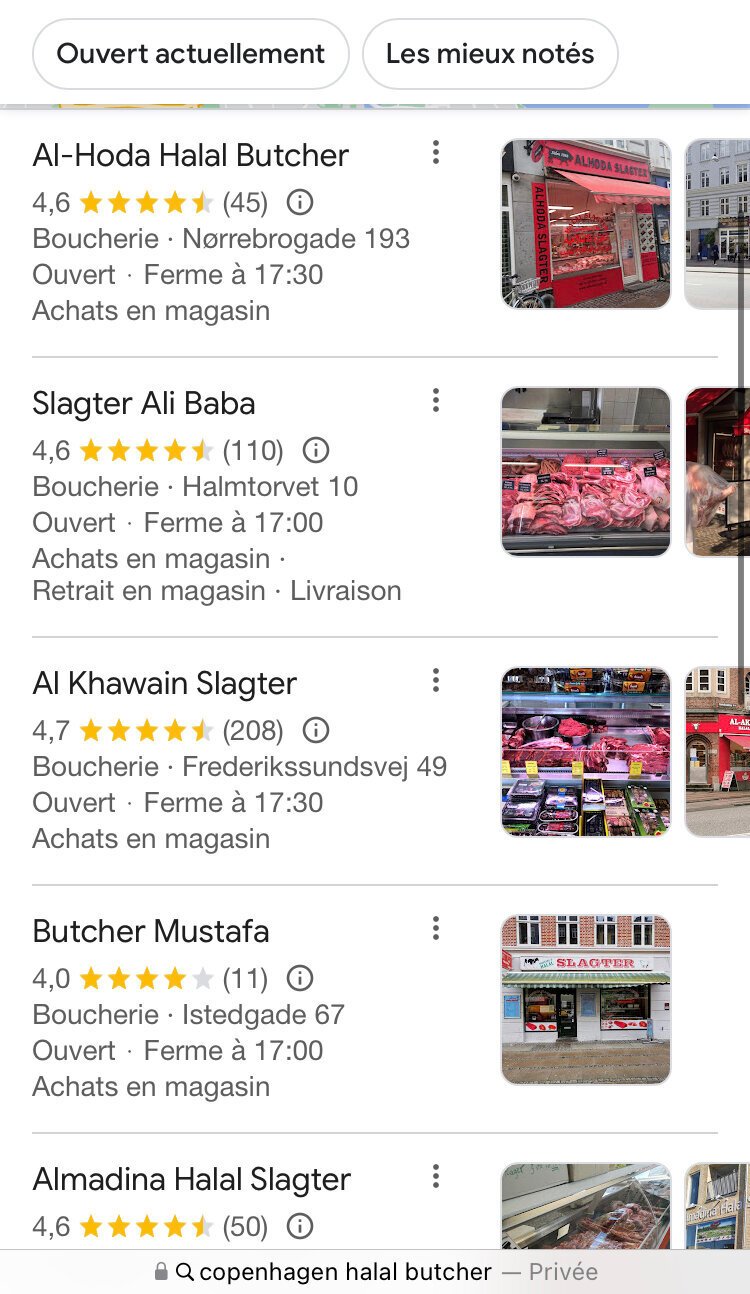The height and width of the screenshot is (1294, 750).
Task: Open overflow menu for Al-Hoda Halal Butcher
Action: click(x=435, y=153)
